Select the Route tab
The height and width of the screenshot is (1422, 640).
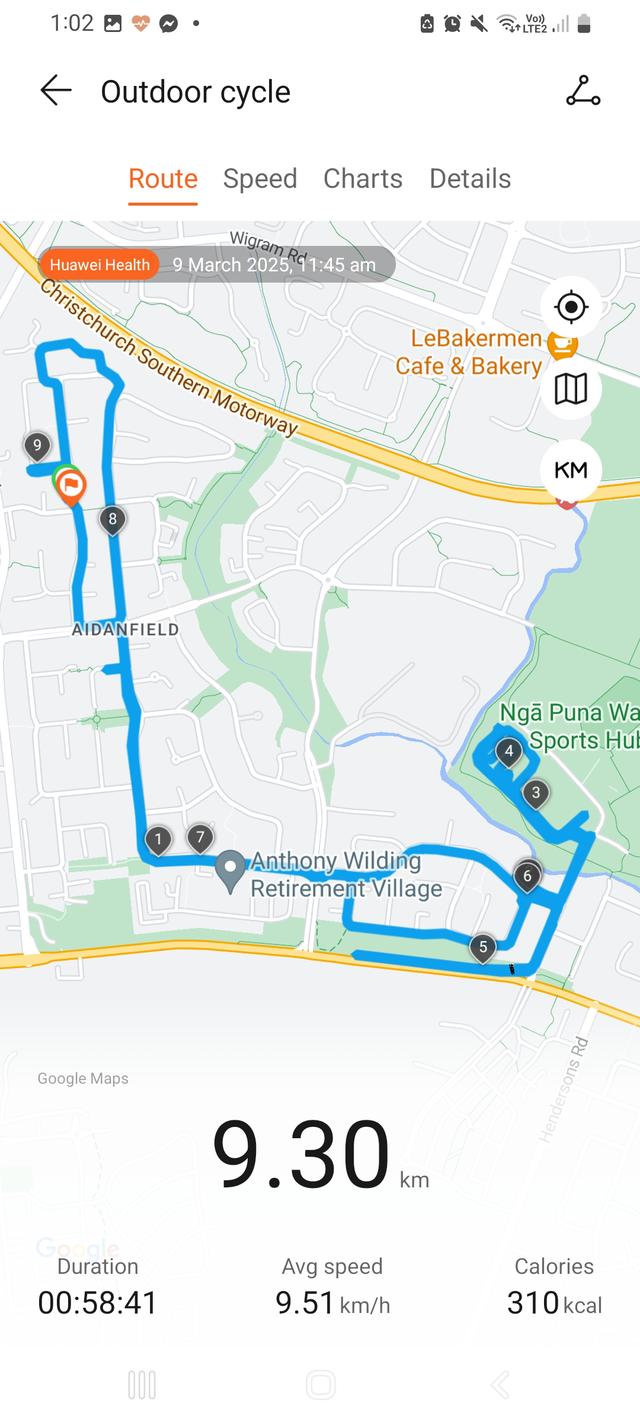tap(163, 179)
